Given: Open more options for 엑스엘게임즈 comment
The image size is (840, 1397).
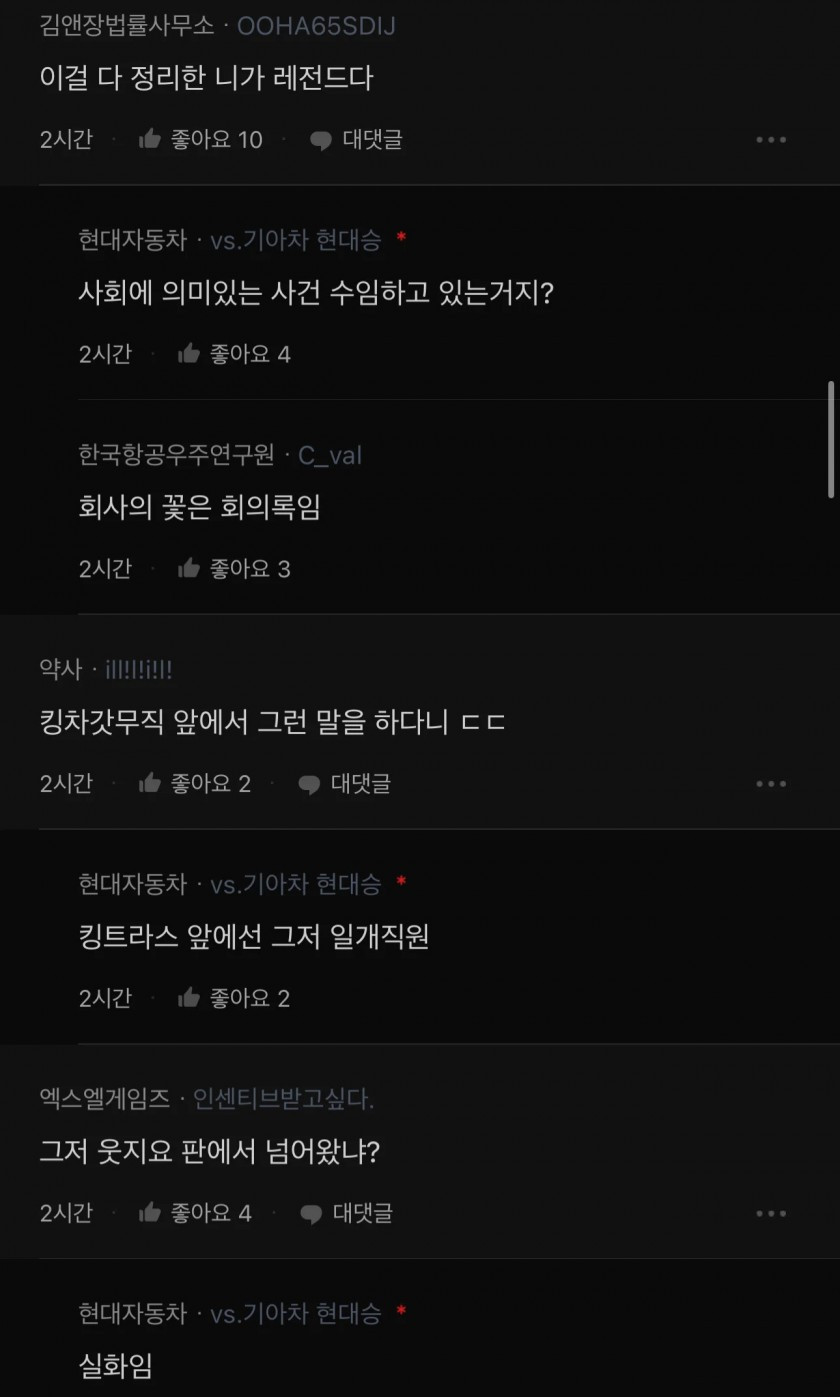Looking at the screenshot, I should tap(771, 1212).
